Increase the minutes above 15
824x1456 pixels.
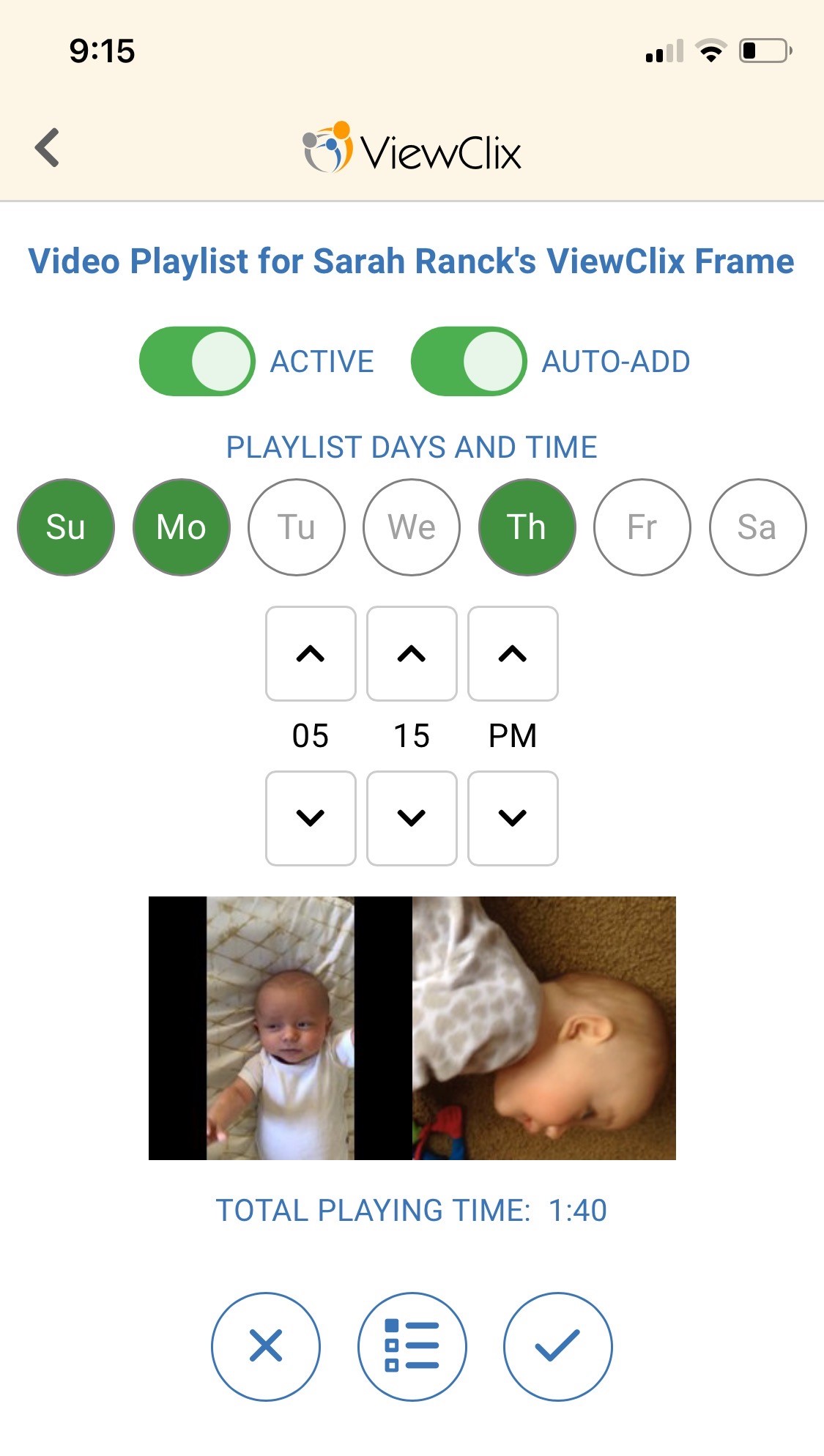coord(412,653)
